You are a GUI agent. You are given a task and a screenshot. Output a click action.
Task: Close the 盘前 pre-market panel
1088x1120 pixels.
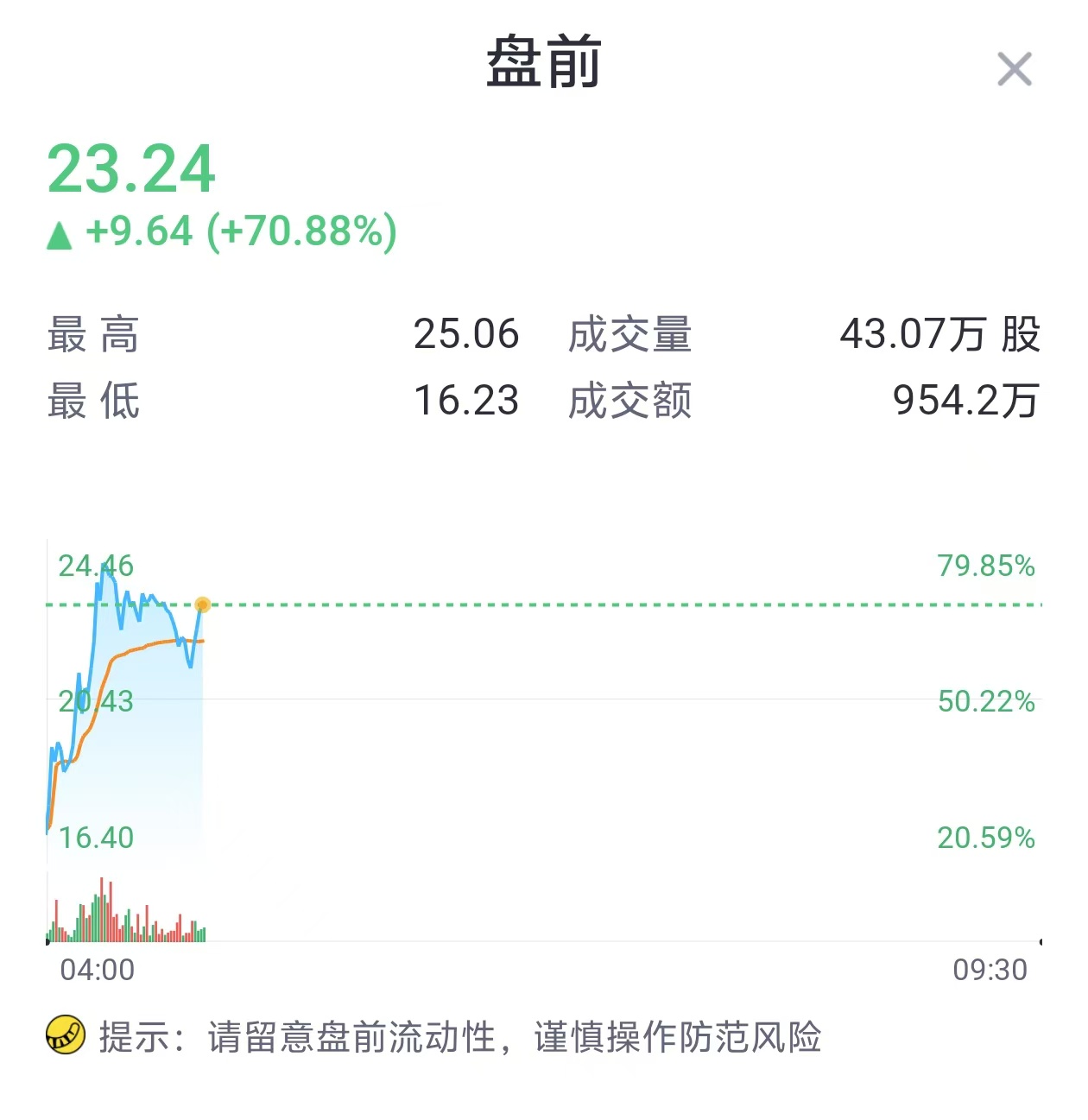1014,69
